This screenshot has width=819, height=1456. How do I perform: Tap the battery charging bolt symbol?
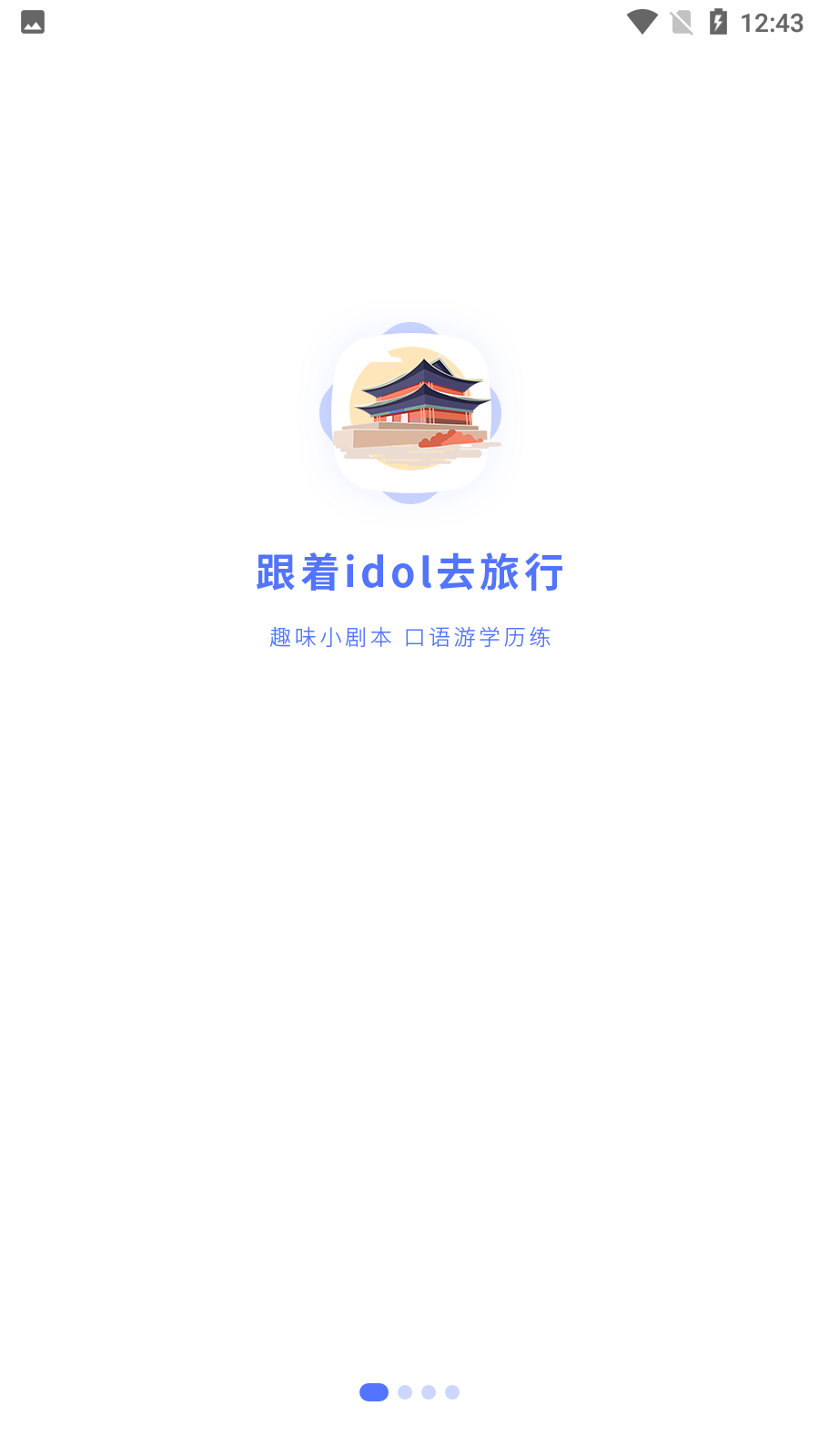(x=721, y=22)
